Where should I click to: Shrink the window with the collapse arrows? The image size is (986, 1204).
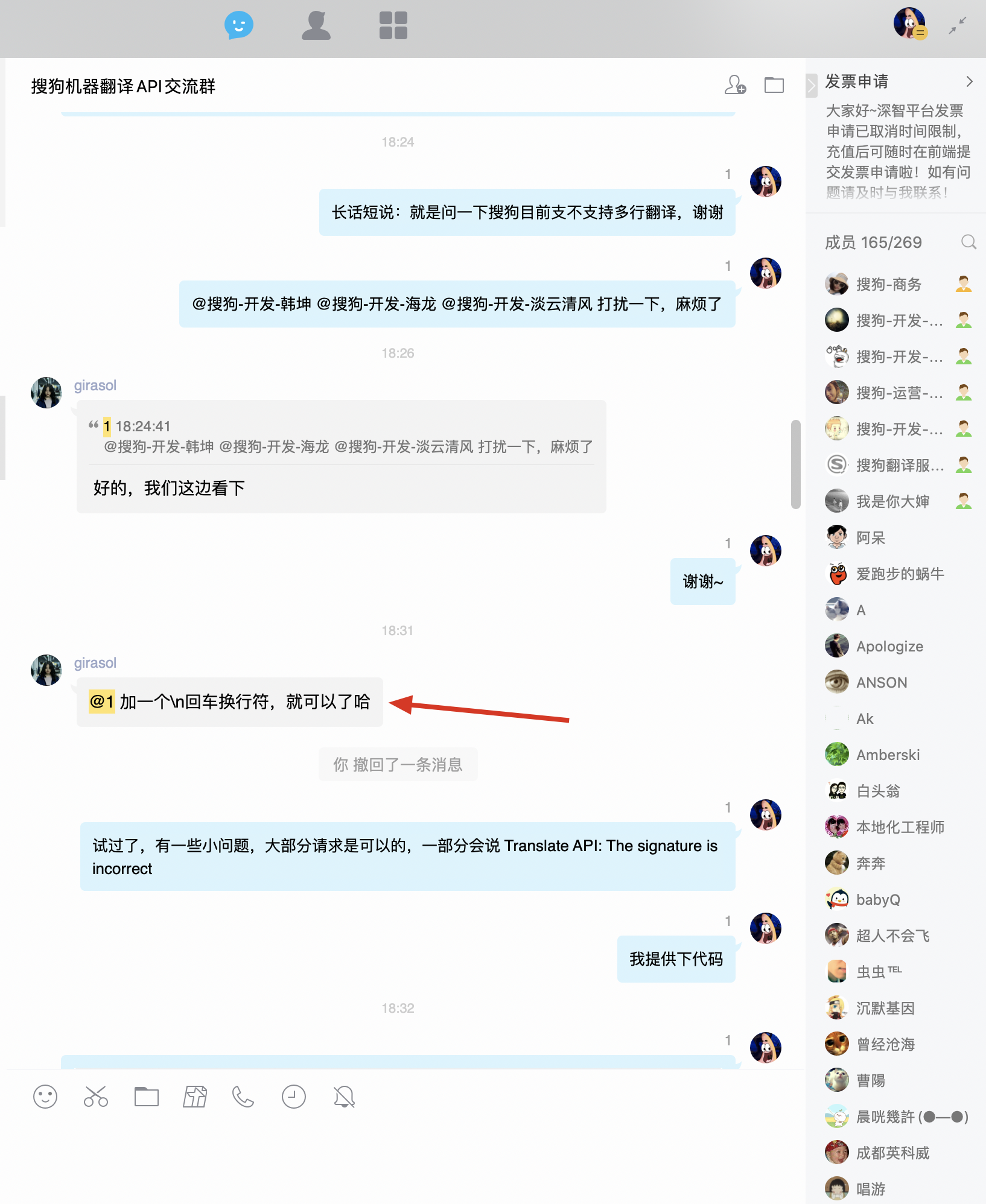click(957, 25)
